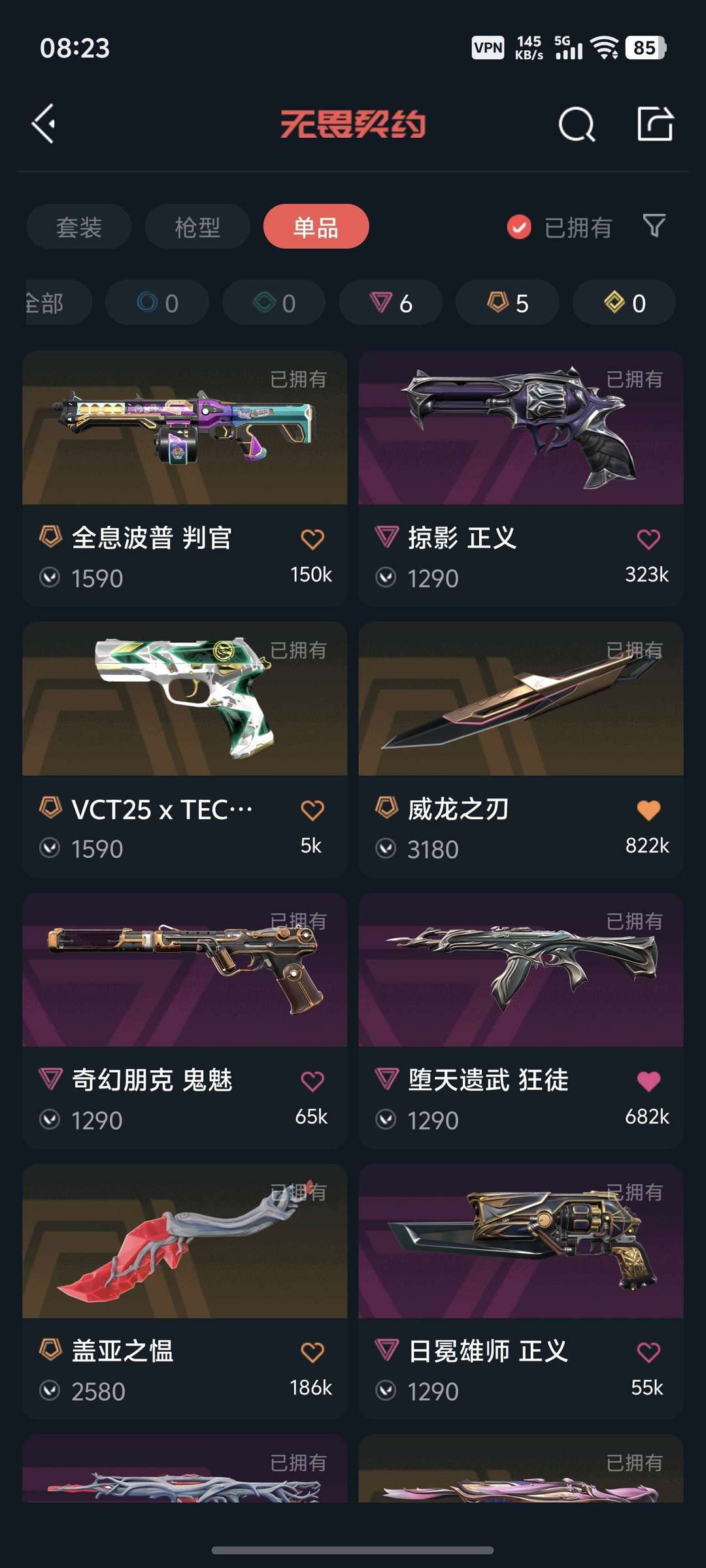Filter by the orange tier chip showing 5
This screenshot has height=1568, width=706.
tap(507, 302)
